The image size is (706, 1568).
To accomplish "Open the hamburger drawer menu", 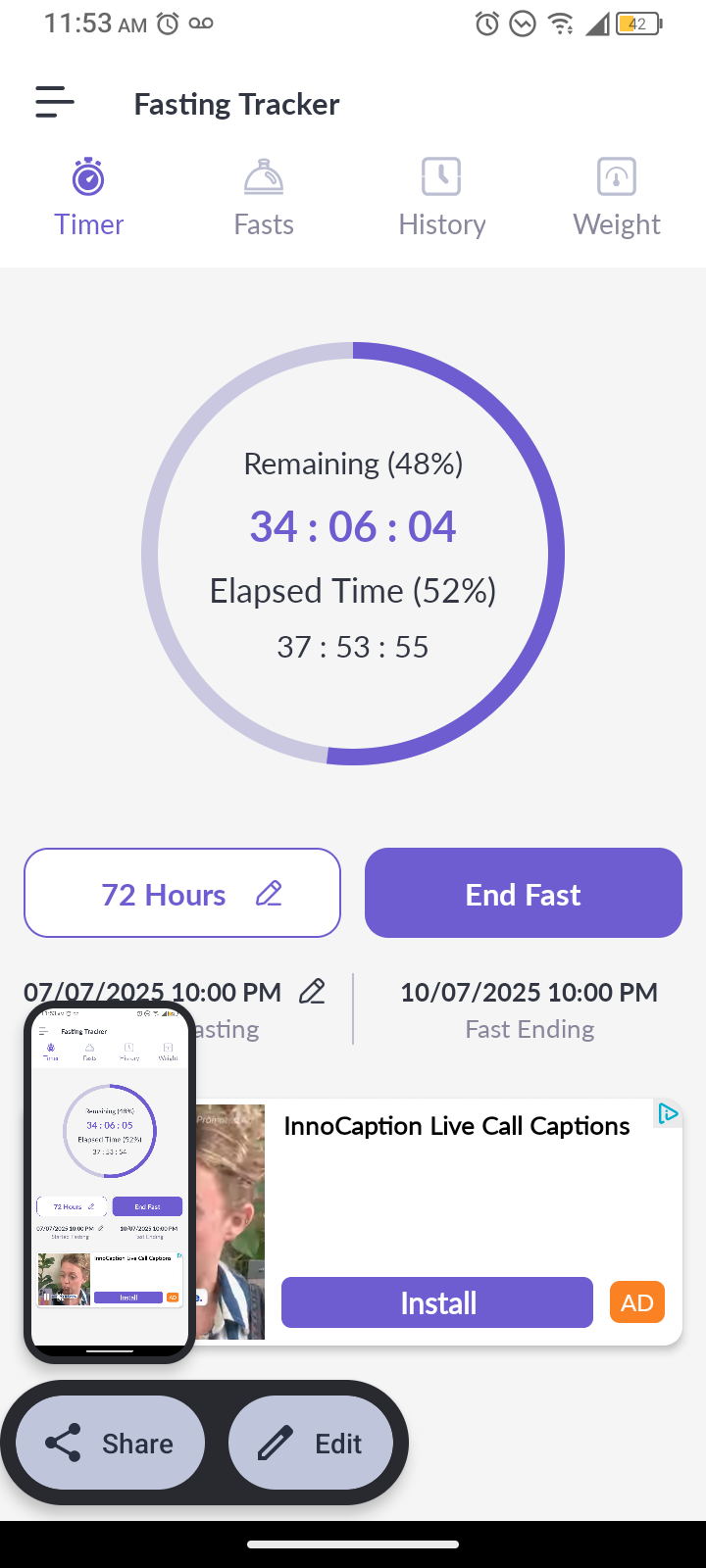I will [x=55, y=103].
